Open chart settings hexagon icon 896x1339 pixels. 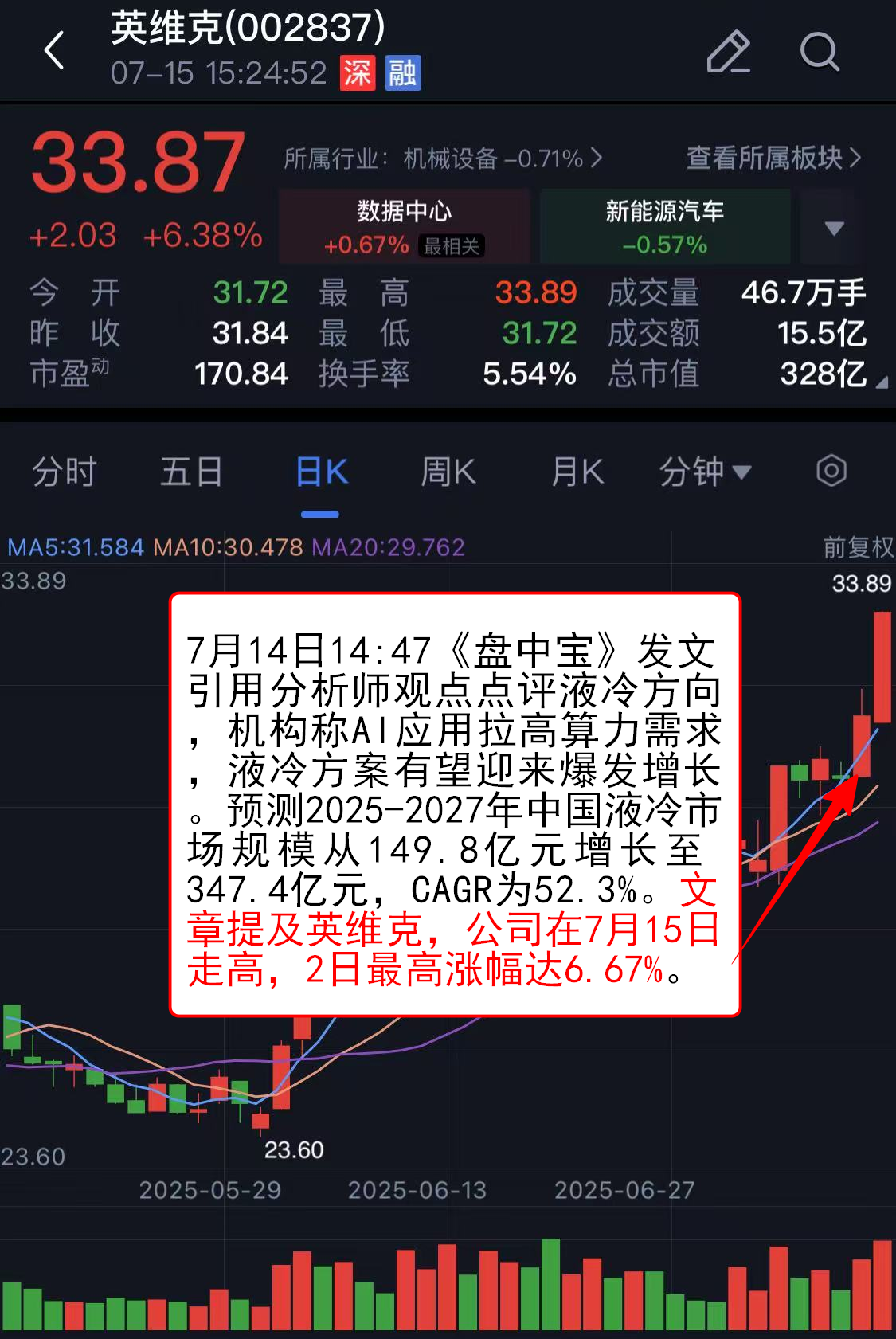pyautogui.click(x=831, y=471)
